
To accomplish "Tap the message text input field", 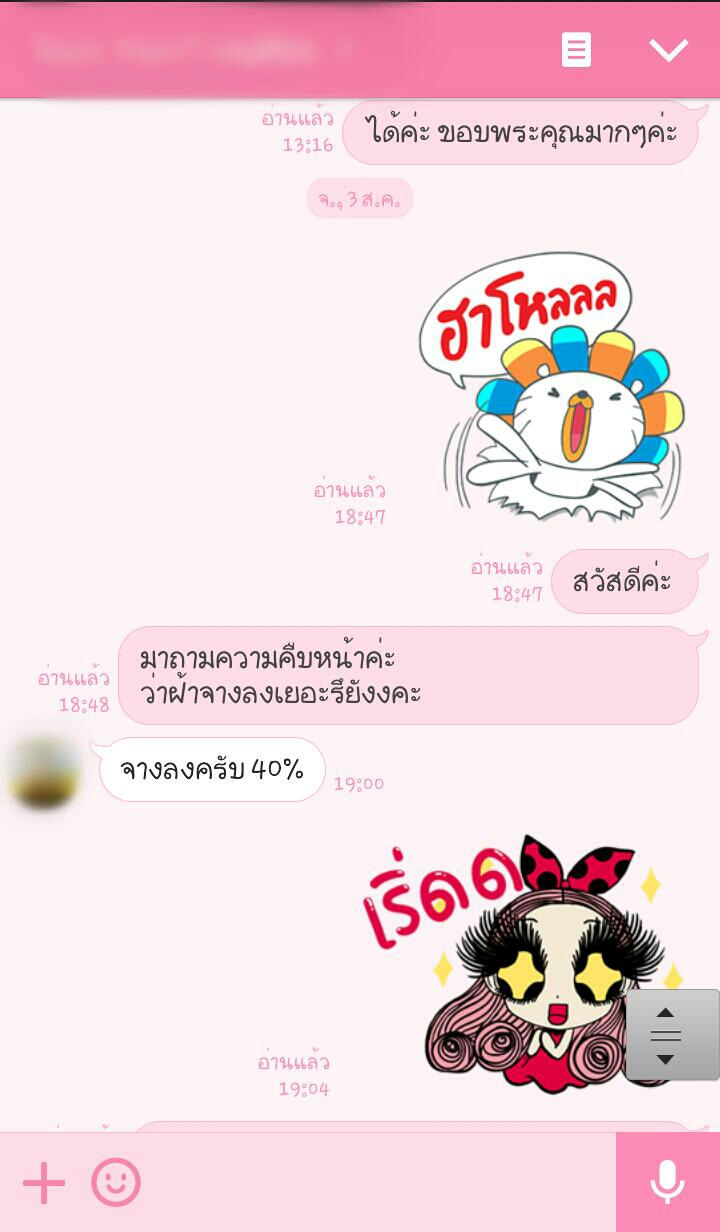I will [380, 1183].
